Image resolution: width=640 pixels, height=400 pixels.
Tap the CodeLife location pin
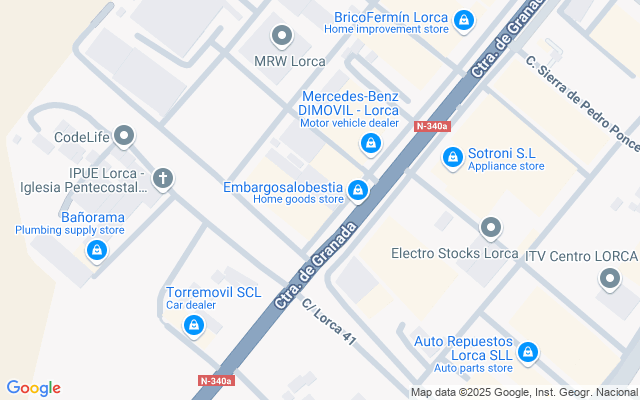[x=125, y=135]
